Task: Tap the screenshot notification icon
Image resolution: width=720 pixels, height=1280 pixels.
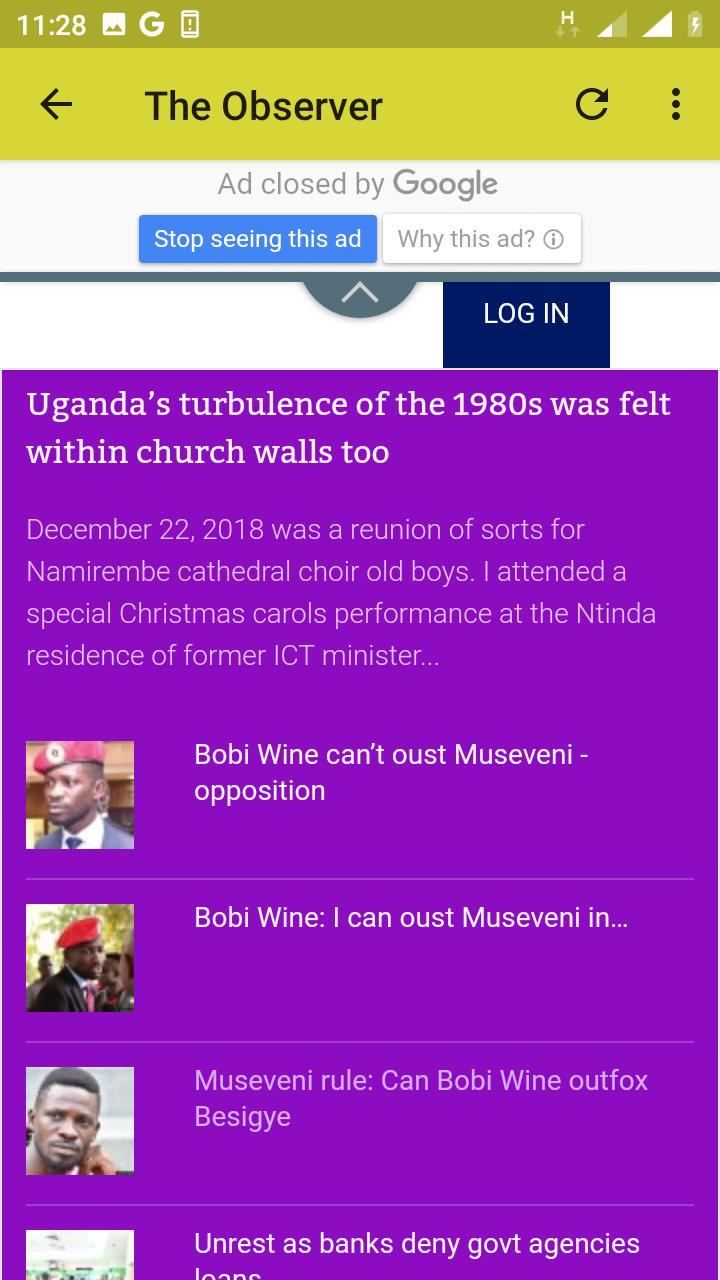Action: point(190,23)
